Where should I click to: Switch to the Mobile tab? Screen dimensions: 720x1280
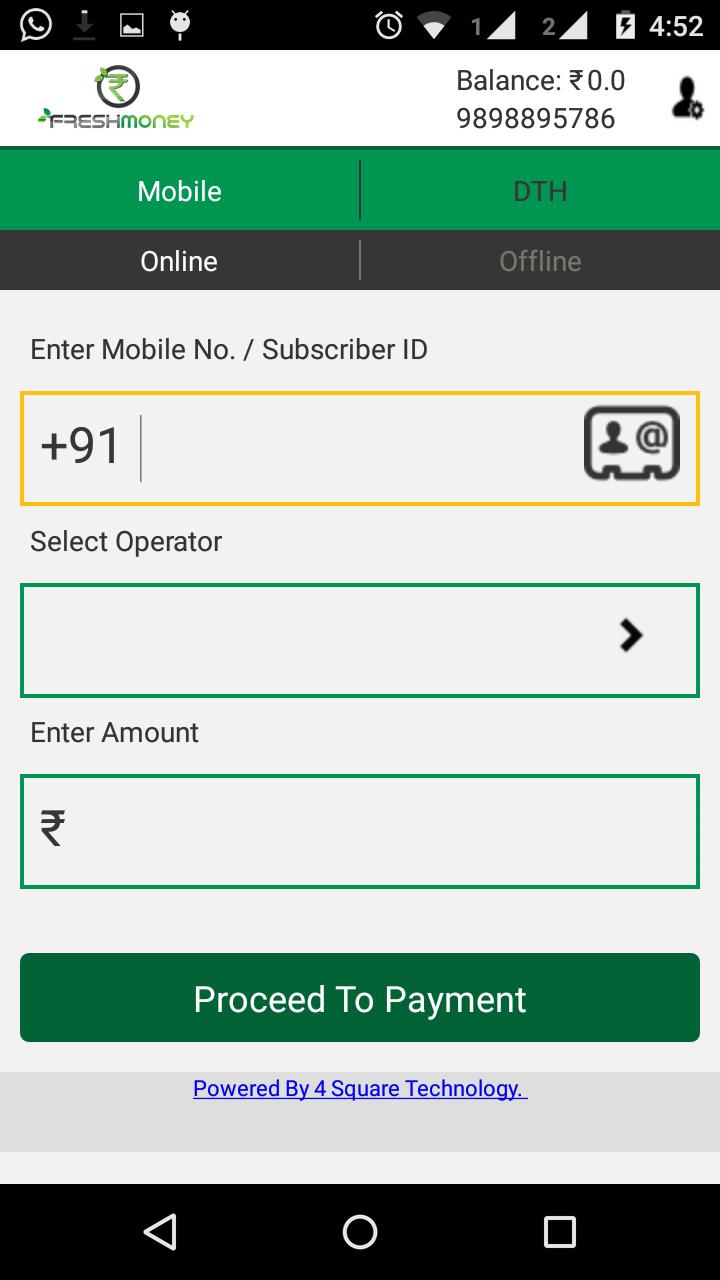coord(180,191)
